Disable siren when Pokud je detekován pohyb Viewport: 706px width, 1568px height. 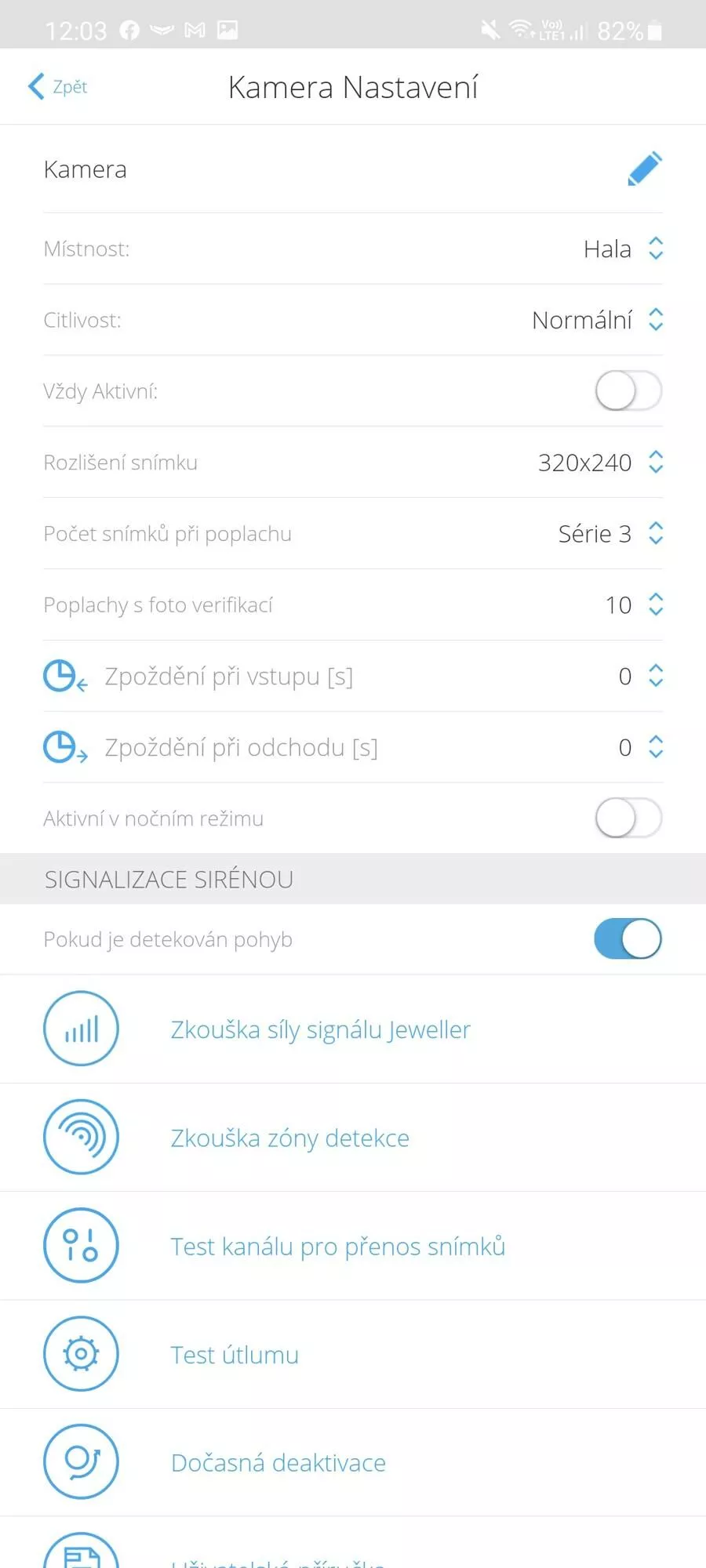(628, 939)
